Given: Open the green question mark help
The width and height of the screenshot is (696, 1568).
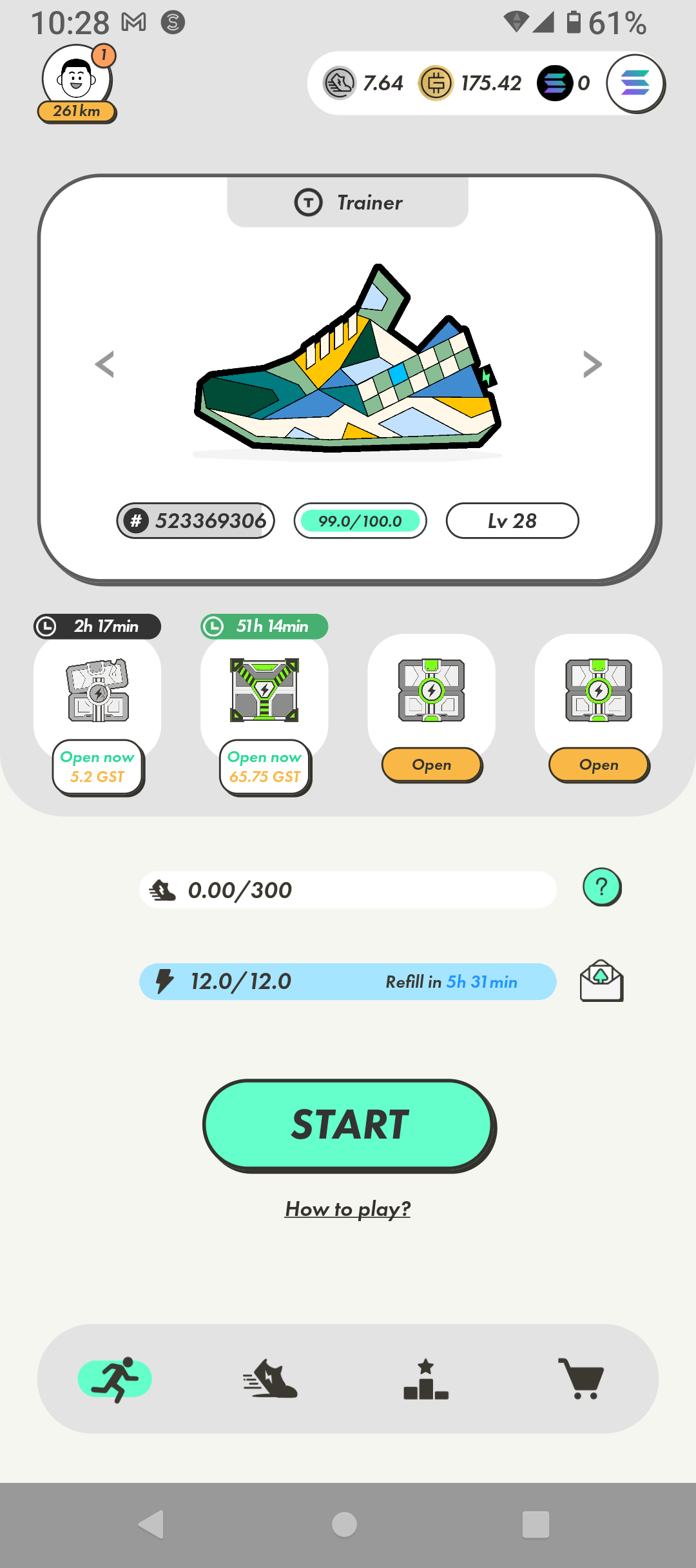Looking at the screenshot, I should [x=601, y=887].
